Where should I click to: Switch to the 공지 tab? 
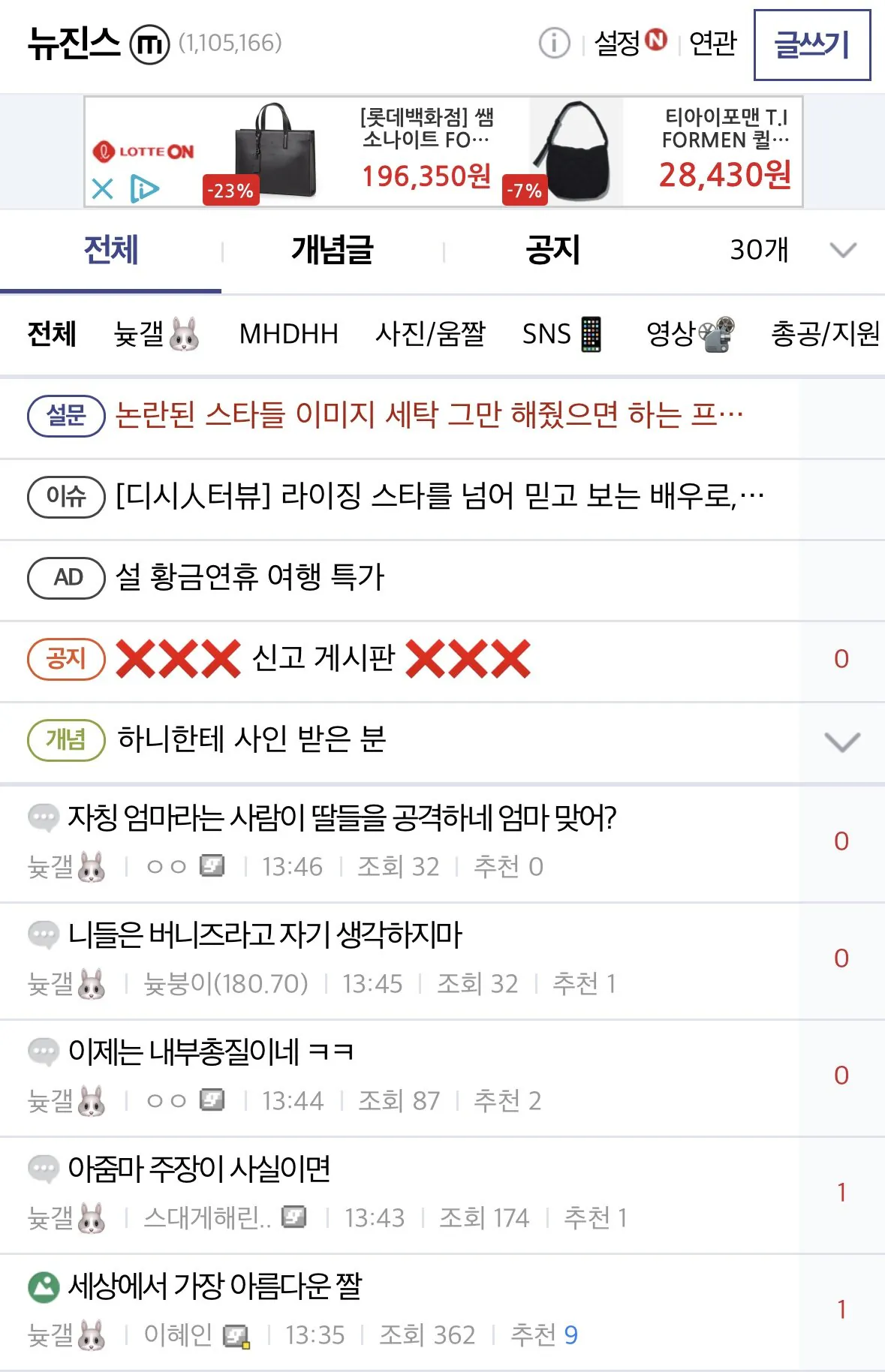coord(553,251)
